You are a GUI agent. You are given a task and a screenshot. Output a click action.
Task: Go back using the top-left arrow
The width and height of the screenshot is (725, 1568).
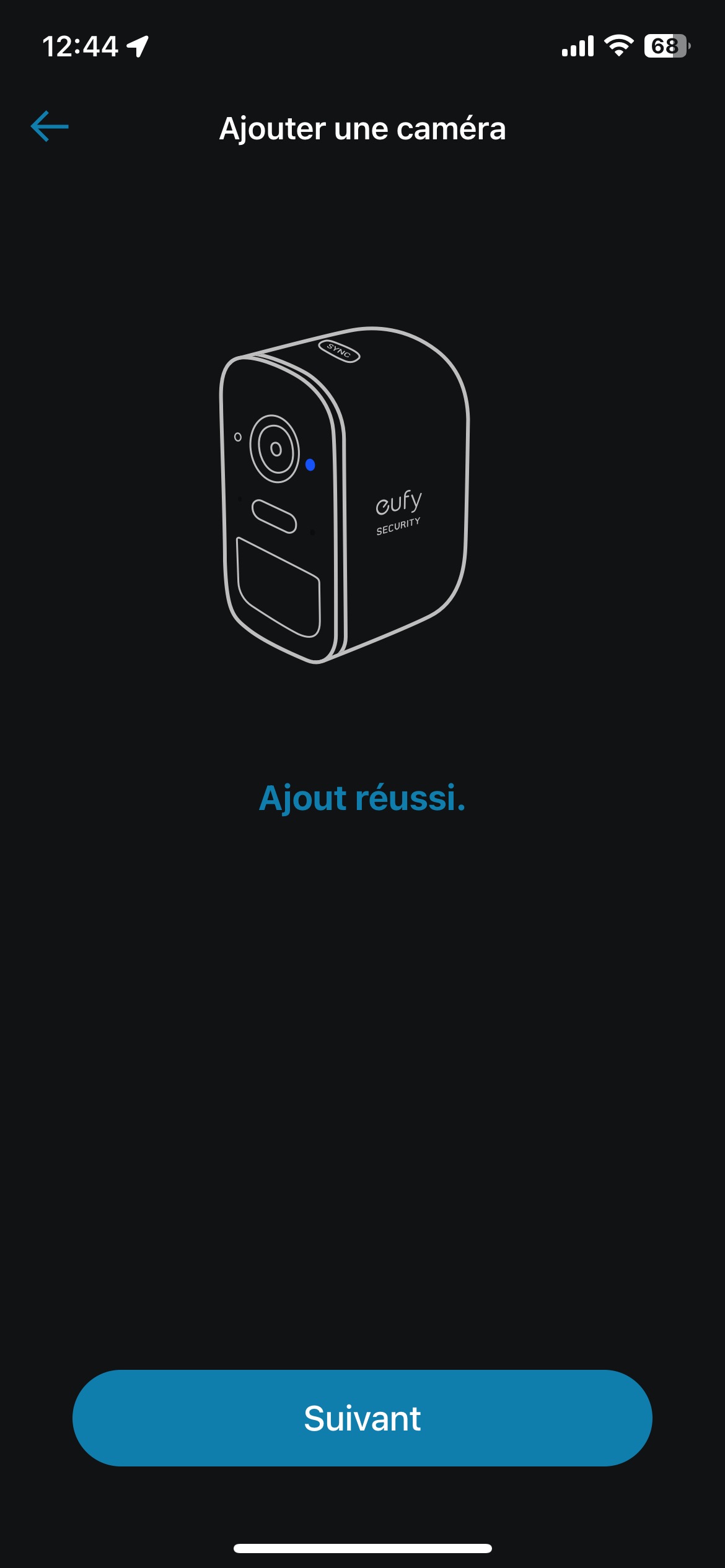pos(50,126)
